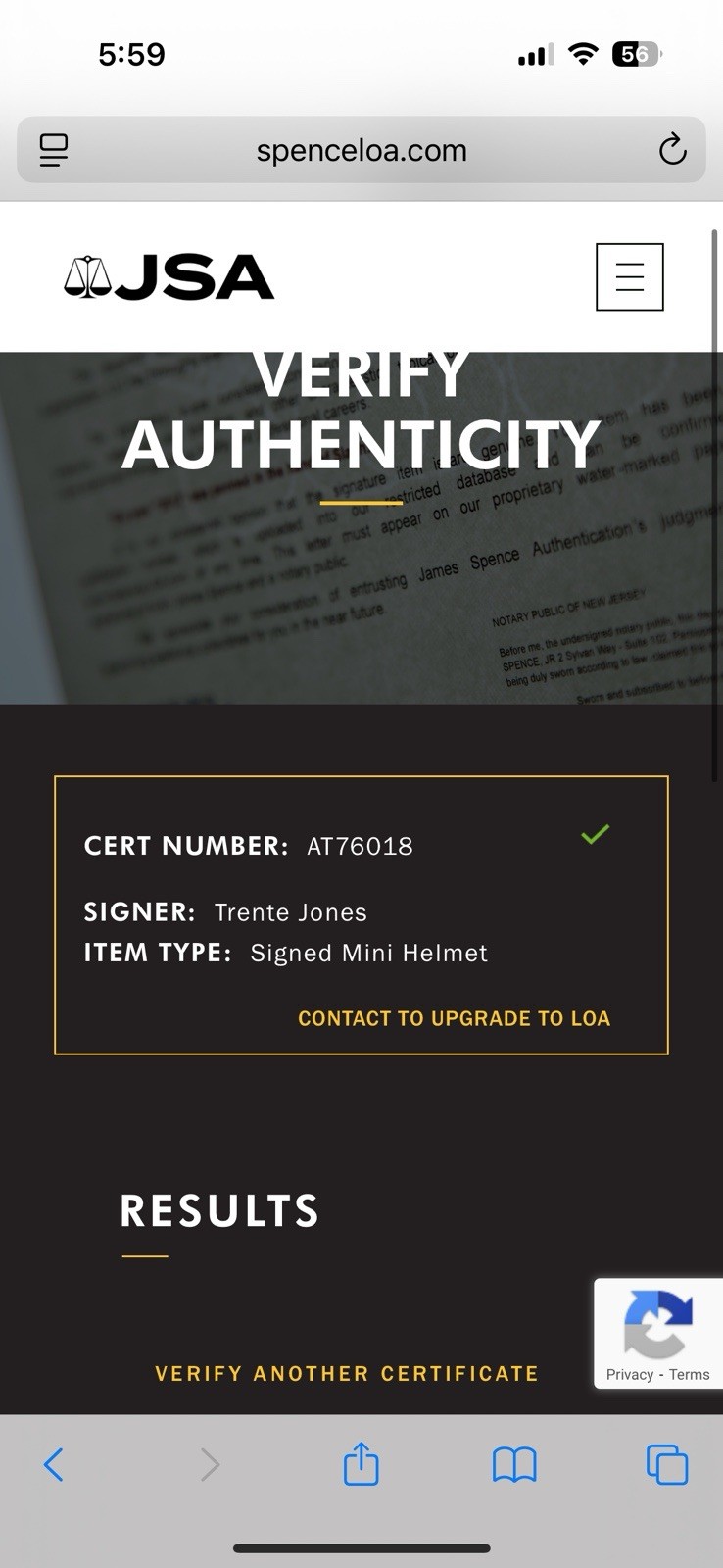This screenshot has height=1568, width=723.
Task: Open the reCAPTCHA Privacy link
Action: (629, 1374)
